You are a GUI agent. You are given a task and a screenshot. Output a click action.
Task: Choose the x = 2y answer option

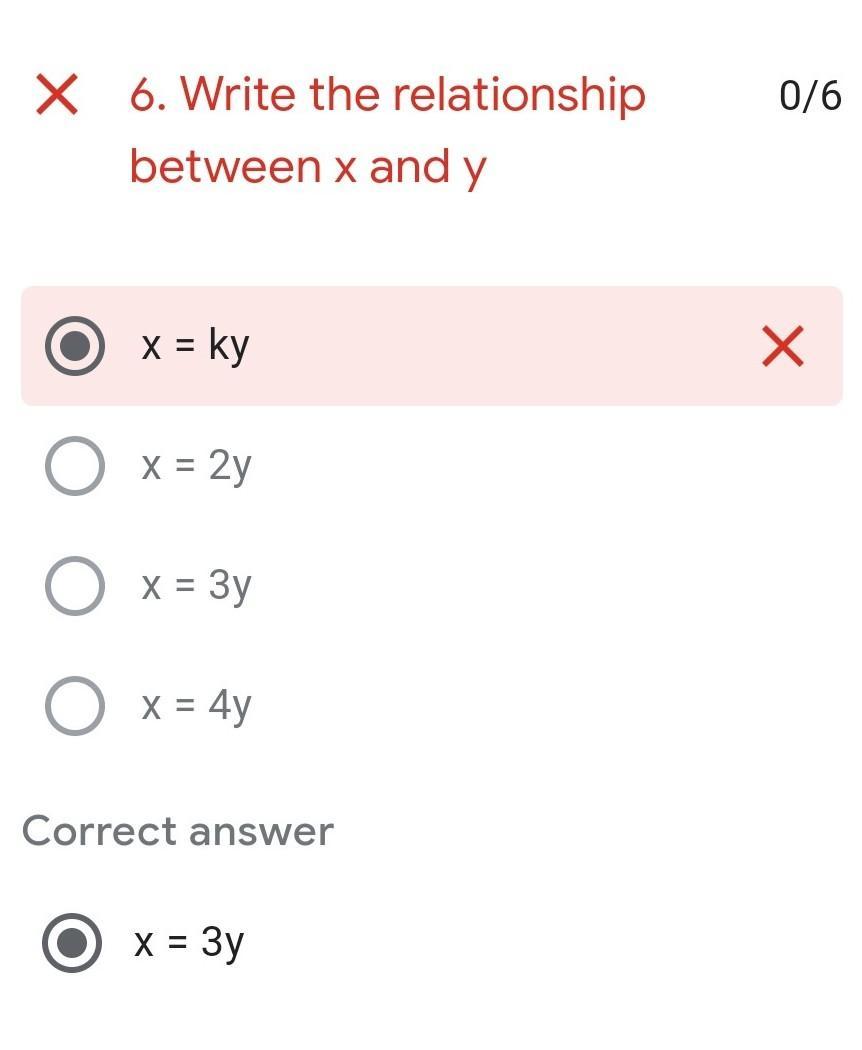74,466
